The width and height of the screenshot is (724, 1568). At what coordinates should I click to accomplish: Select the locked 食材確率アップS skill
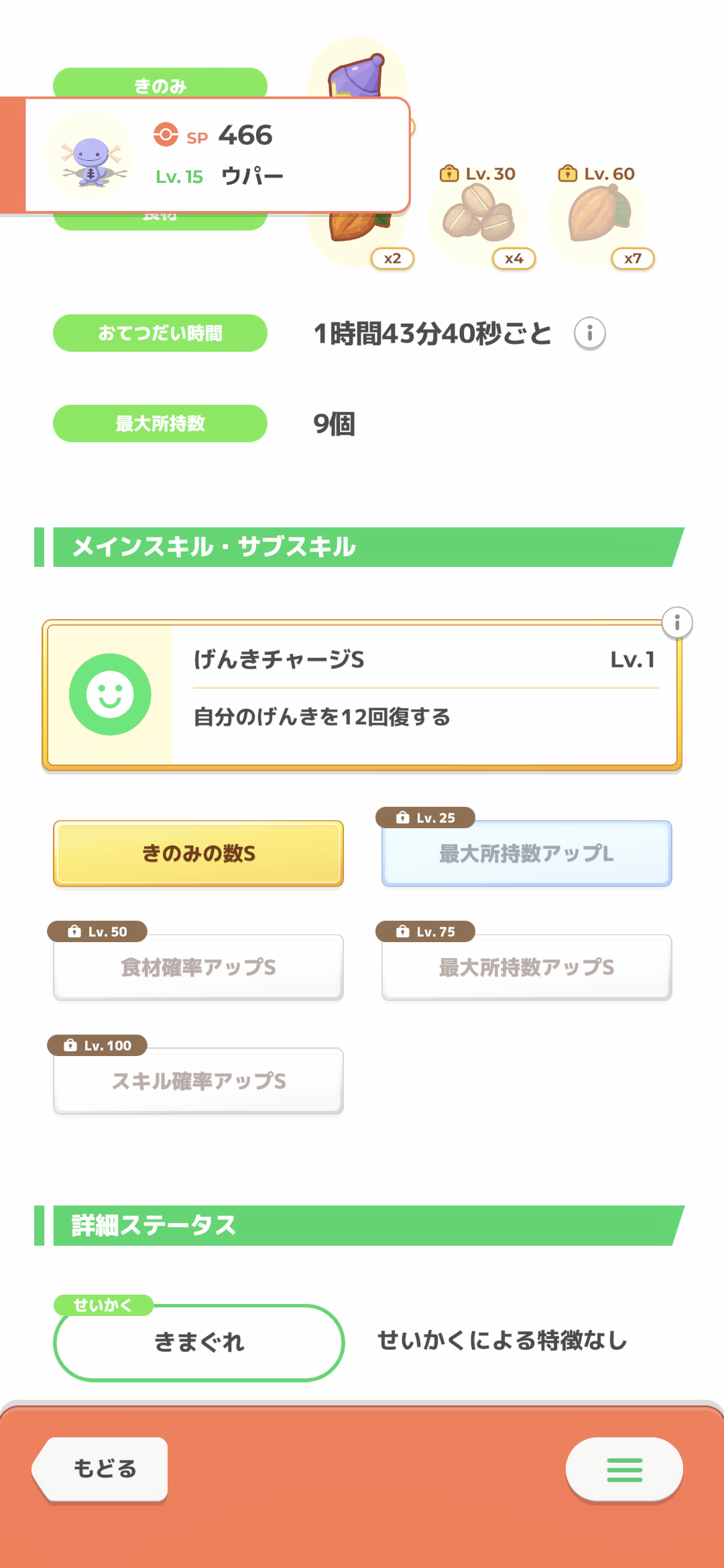[198, 968]
